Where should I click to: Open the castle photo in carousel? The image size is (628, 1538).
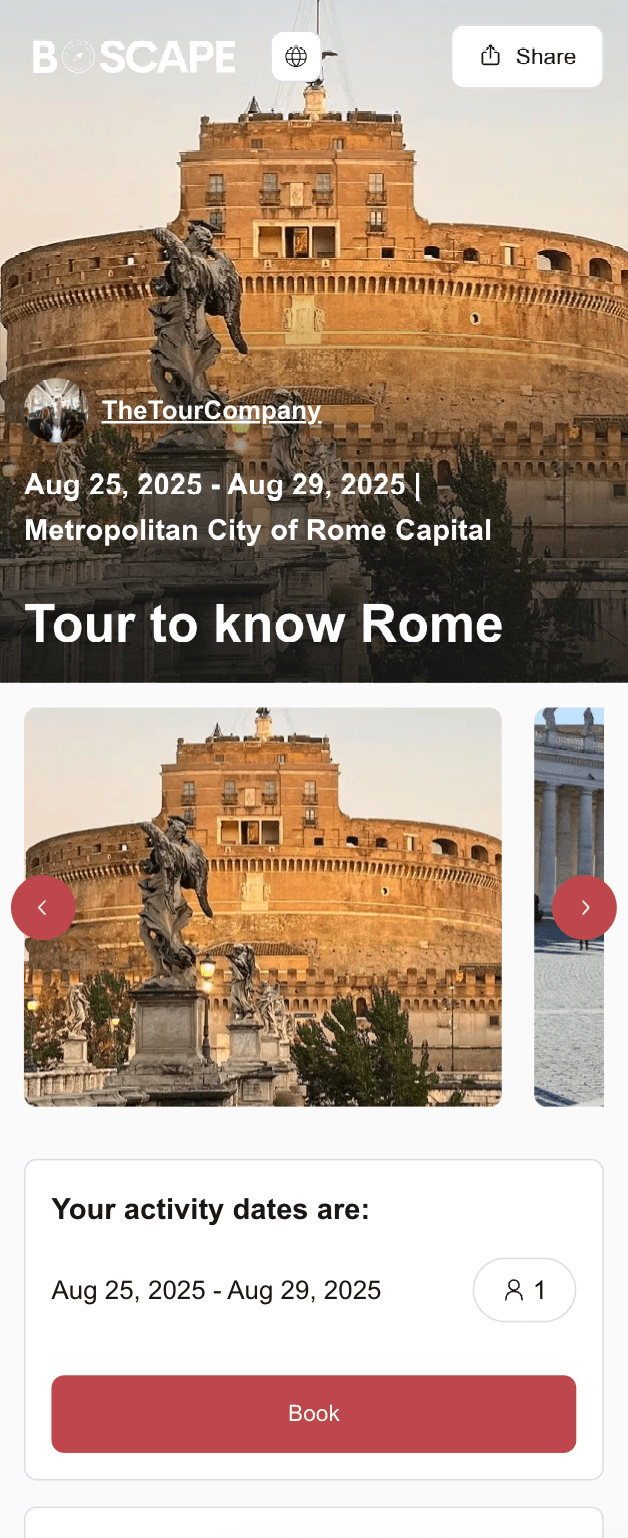click(263, 906)
